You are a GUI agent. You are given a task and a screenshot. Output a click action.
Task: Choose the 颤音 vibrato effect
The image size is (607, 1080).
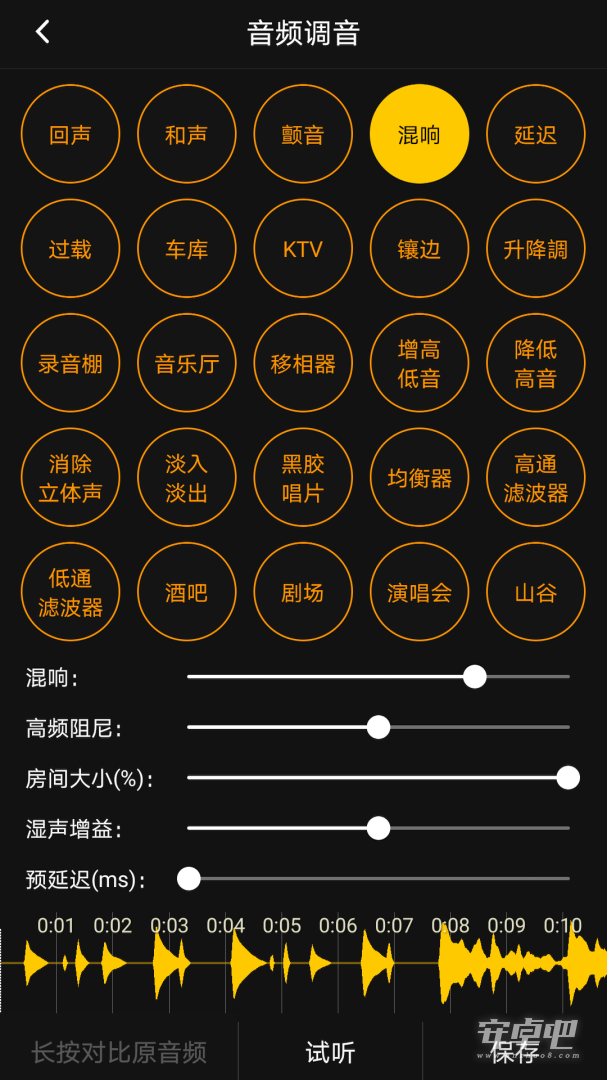click(303, 134)
